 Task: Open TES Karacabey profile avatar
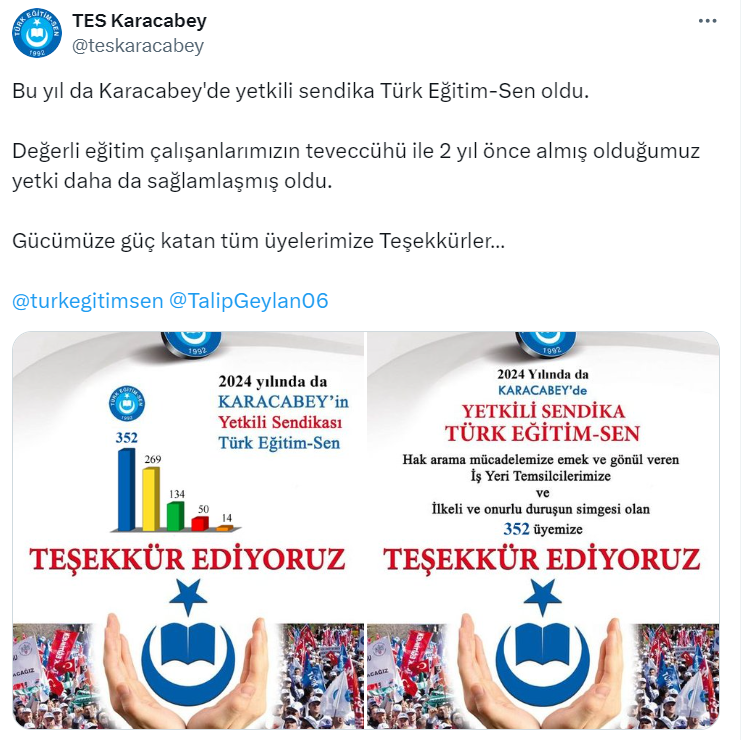pos(37,33)
